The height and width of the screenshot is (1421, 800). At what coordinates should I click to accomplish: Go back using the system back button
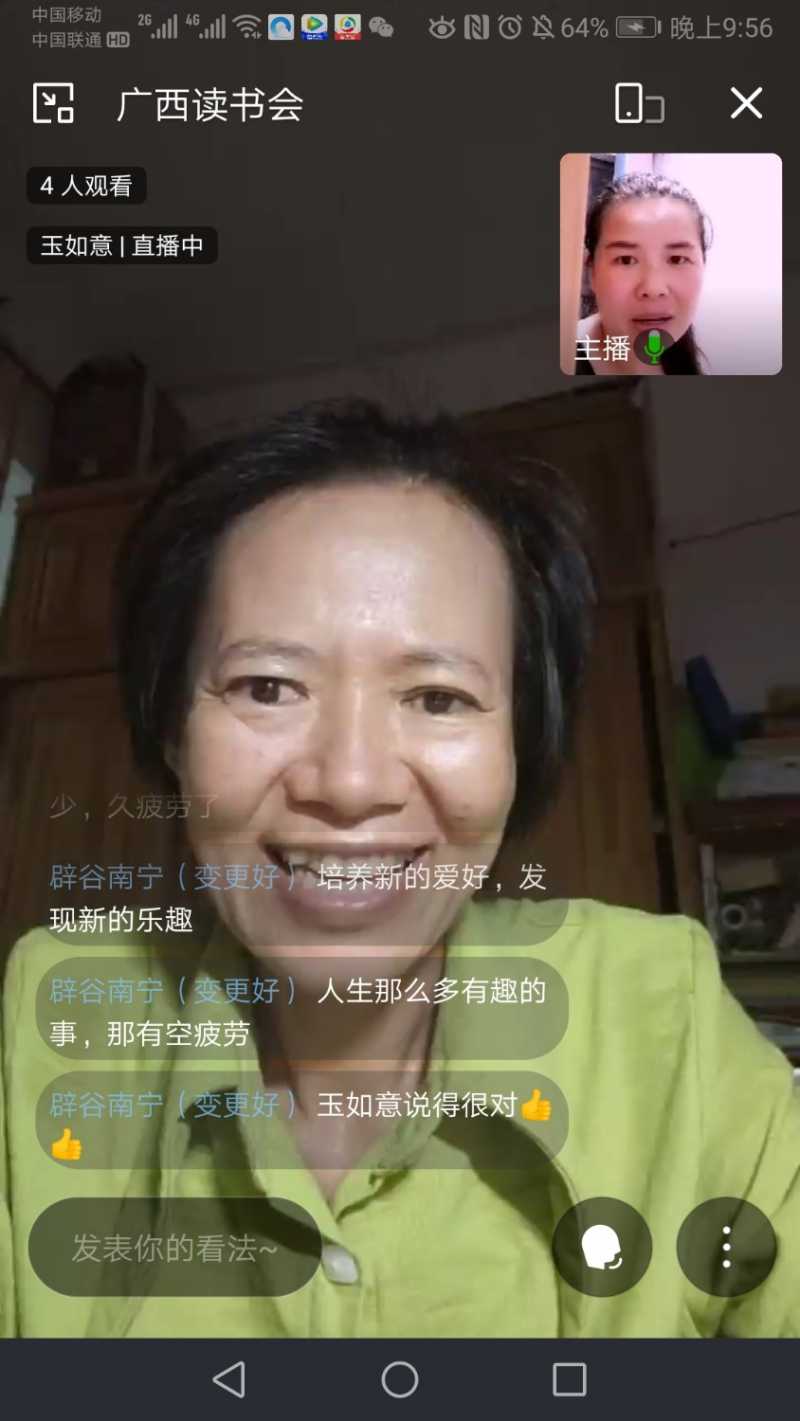pos(229,1380)
